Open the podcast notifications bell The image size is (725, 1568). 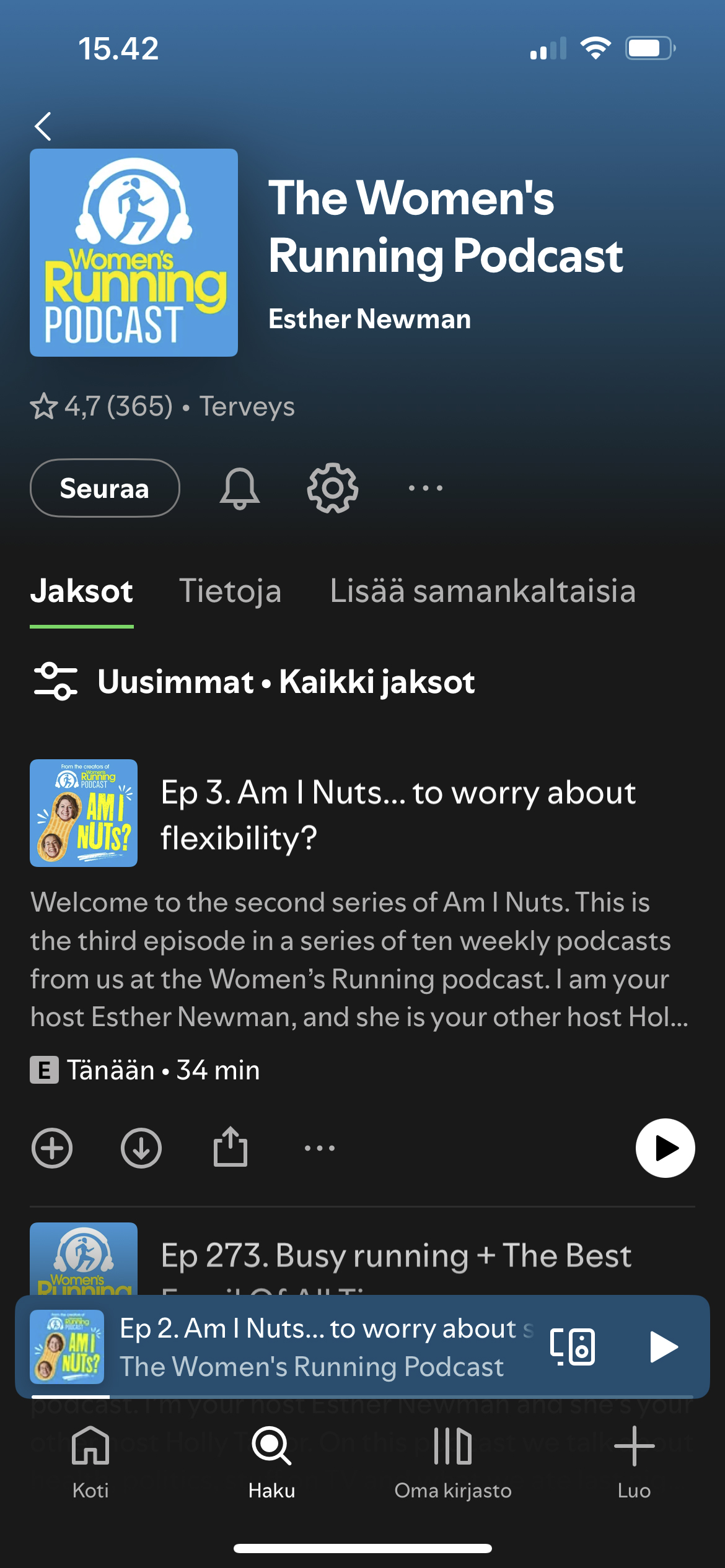240,488
